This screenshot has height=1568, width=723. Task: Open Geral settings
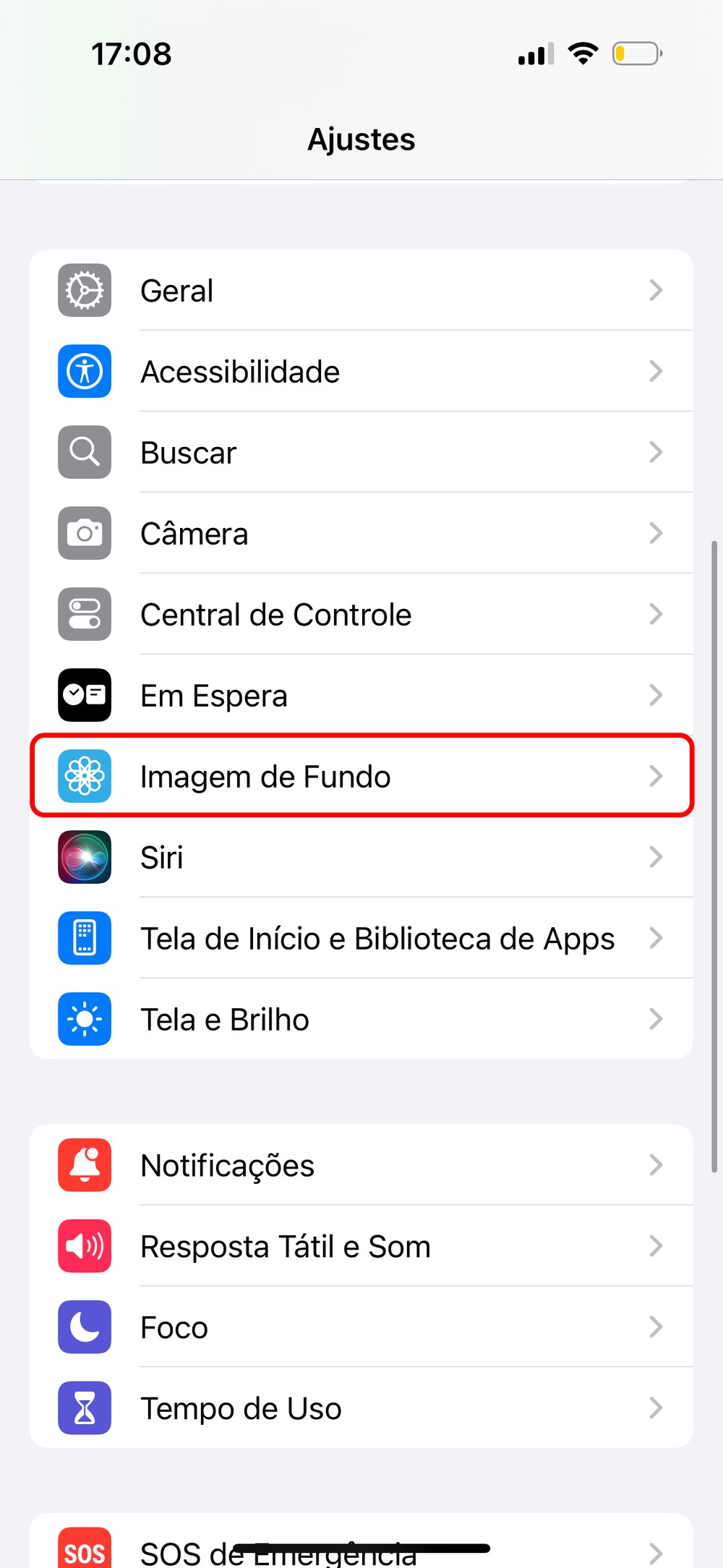tap(361, 291)
